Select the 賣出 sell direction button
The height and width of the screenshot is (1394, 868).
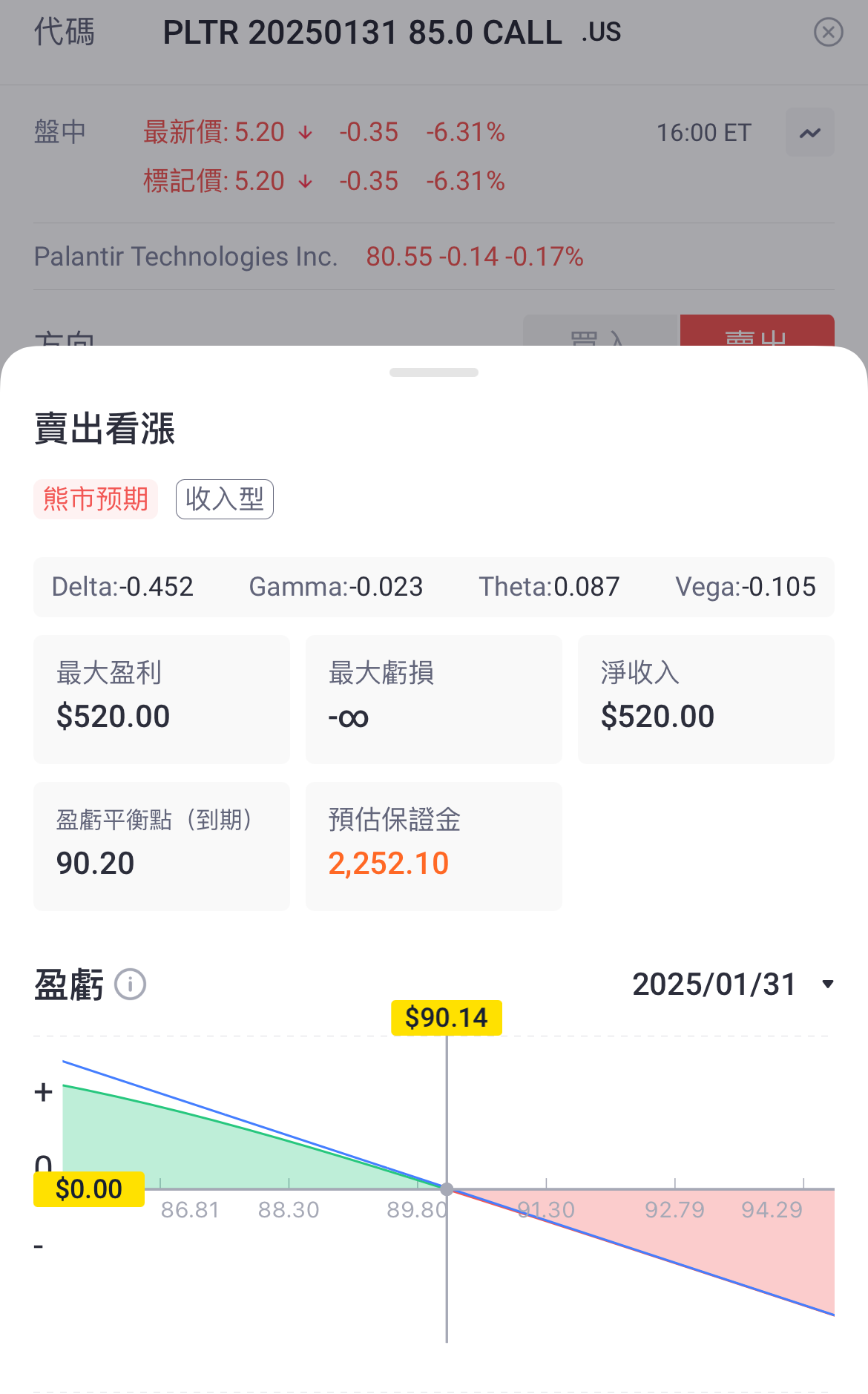(x=757, y=331)
